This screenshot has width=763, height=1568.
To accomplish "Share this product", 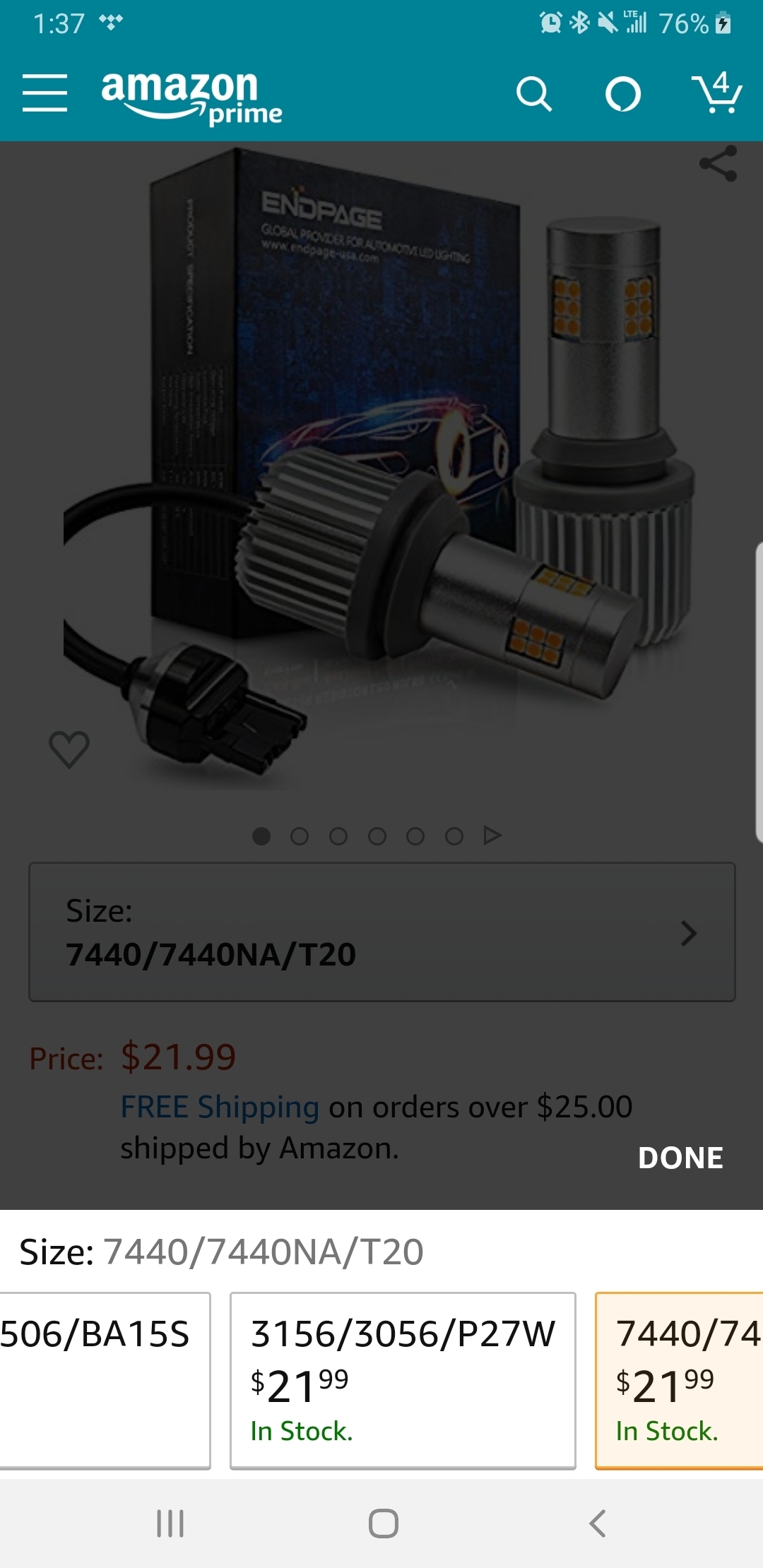I will click(718, 164).
